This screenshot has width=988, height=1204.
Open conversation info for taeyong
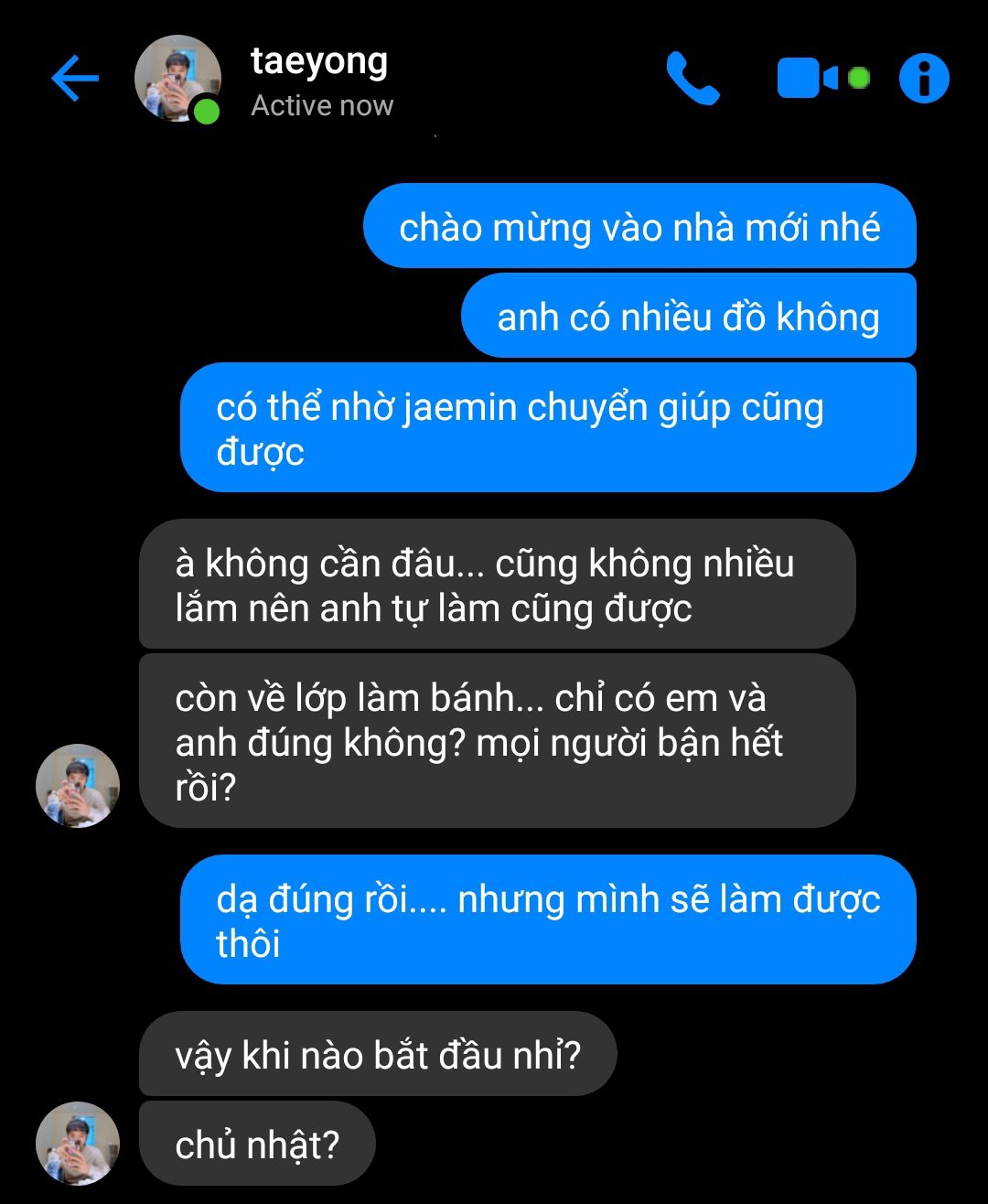coord(924,79)
